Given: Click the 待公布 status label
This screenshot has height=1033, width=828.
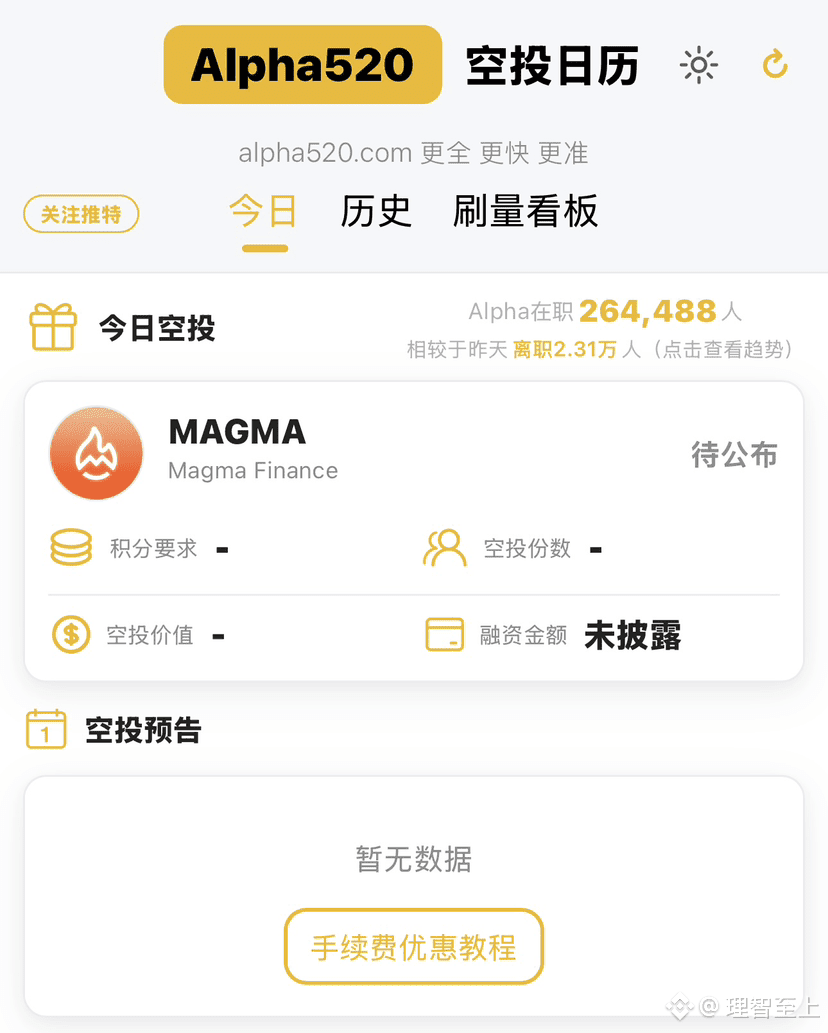Looking at the screenshot, I should coord(734,452).
